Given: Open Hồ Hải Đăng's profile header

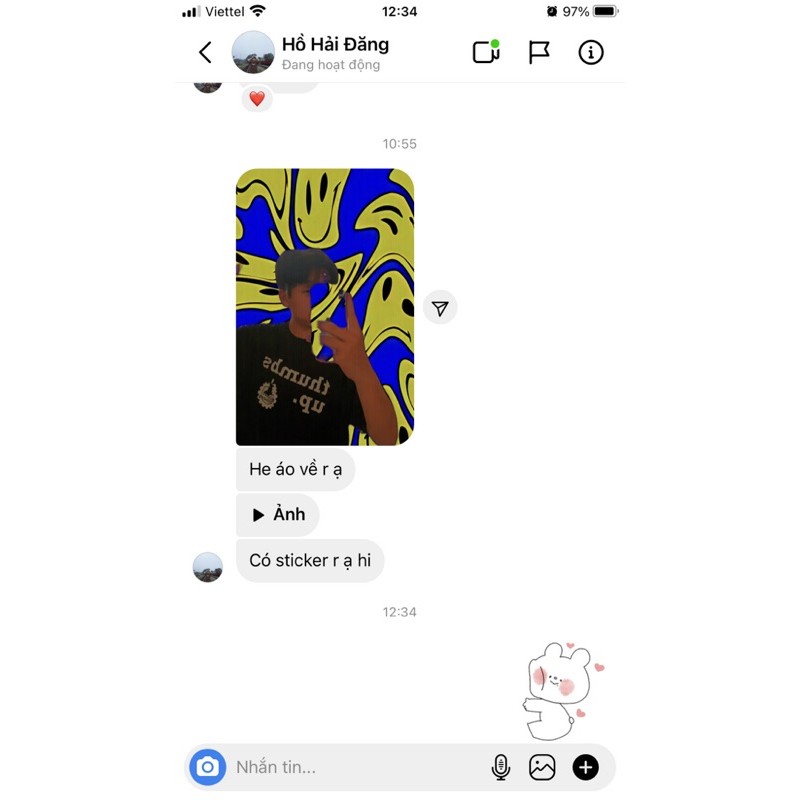Looking at the screenshot, I should (x=334, y=52).
